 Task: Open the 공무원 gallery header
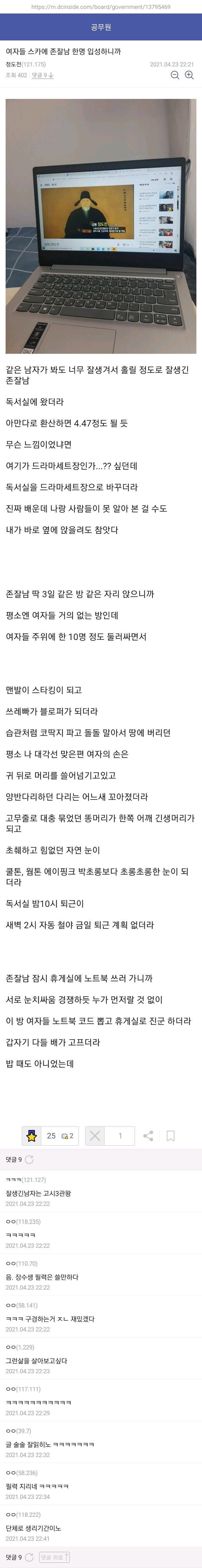click(x=101, y=27)
